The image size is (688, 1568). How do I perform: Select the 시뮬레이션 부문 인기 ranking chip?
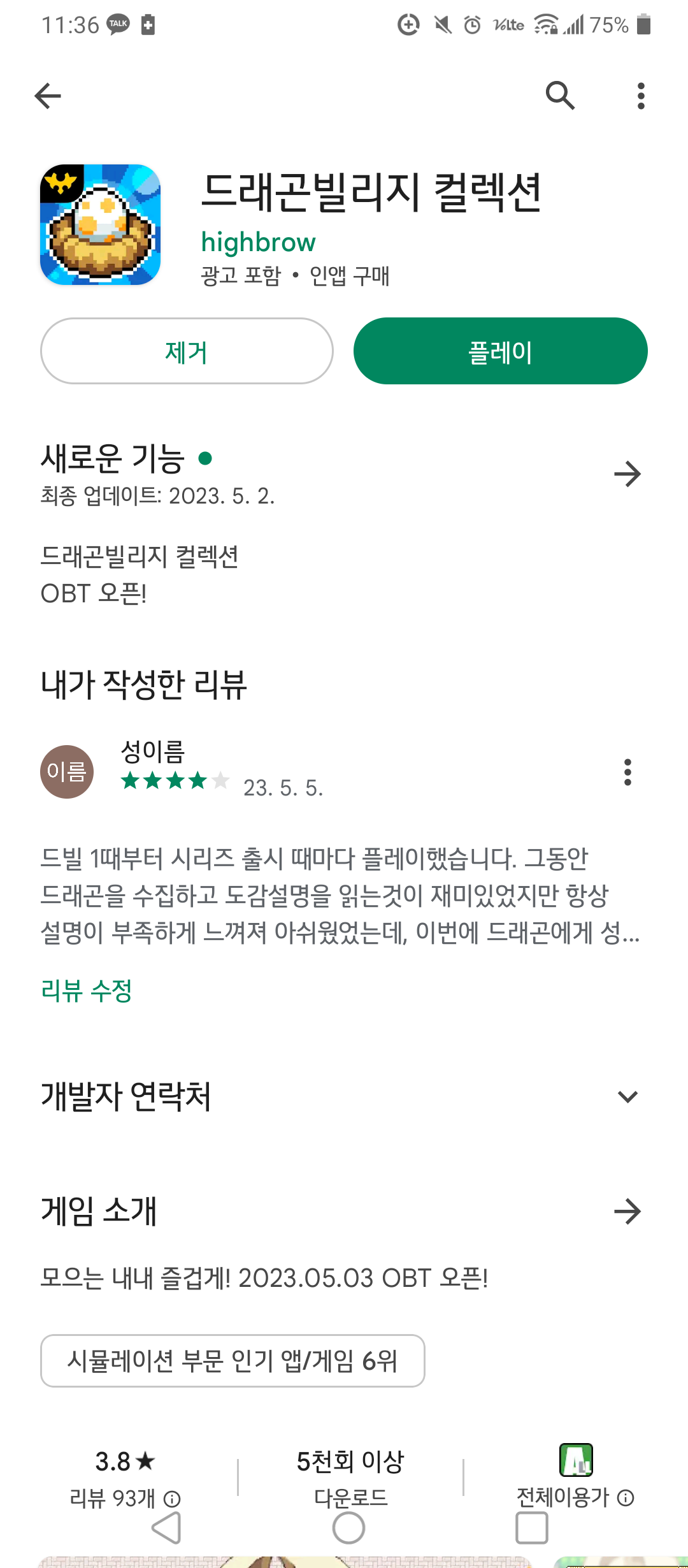[x=233, y=1361]
